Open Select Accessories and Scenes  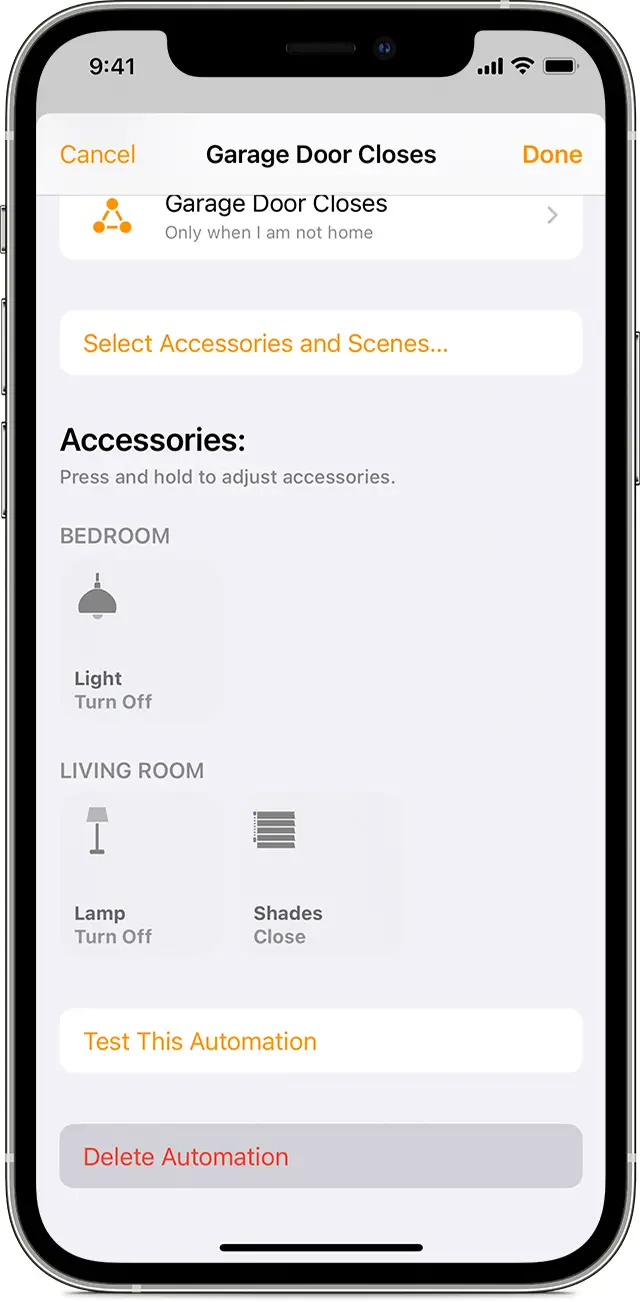pyautogui.click(x=320, y=343)
